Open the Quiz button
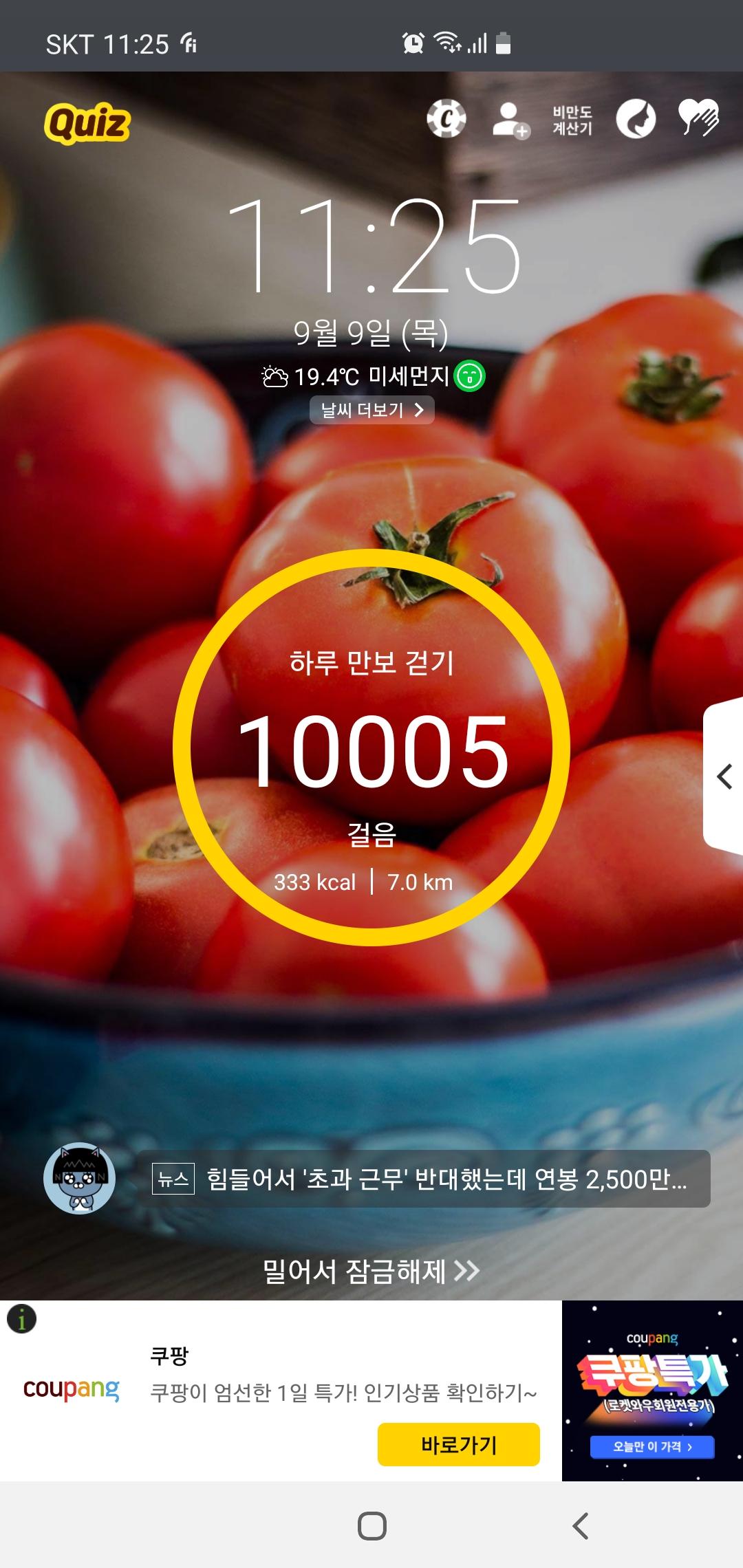The image size is (743, 1568). pyautogui.click(x=87, y=123)
